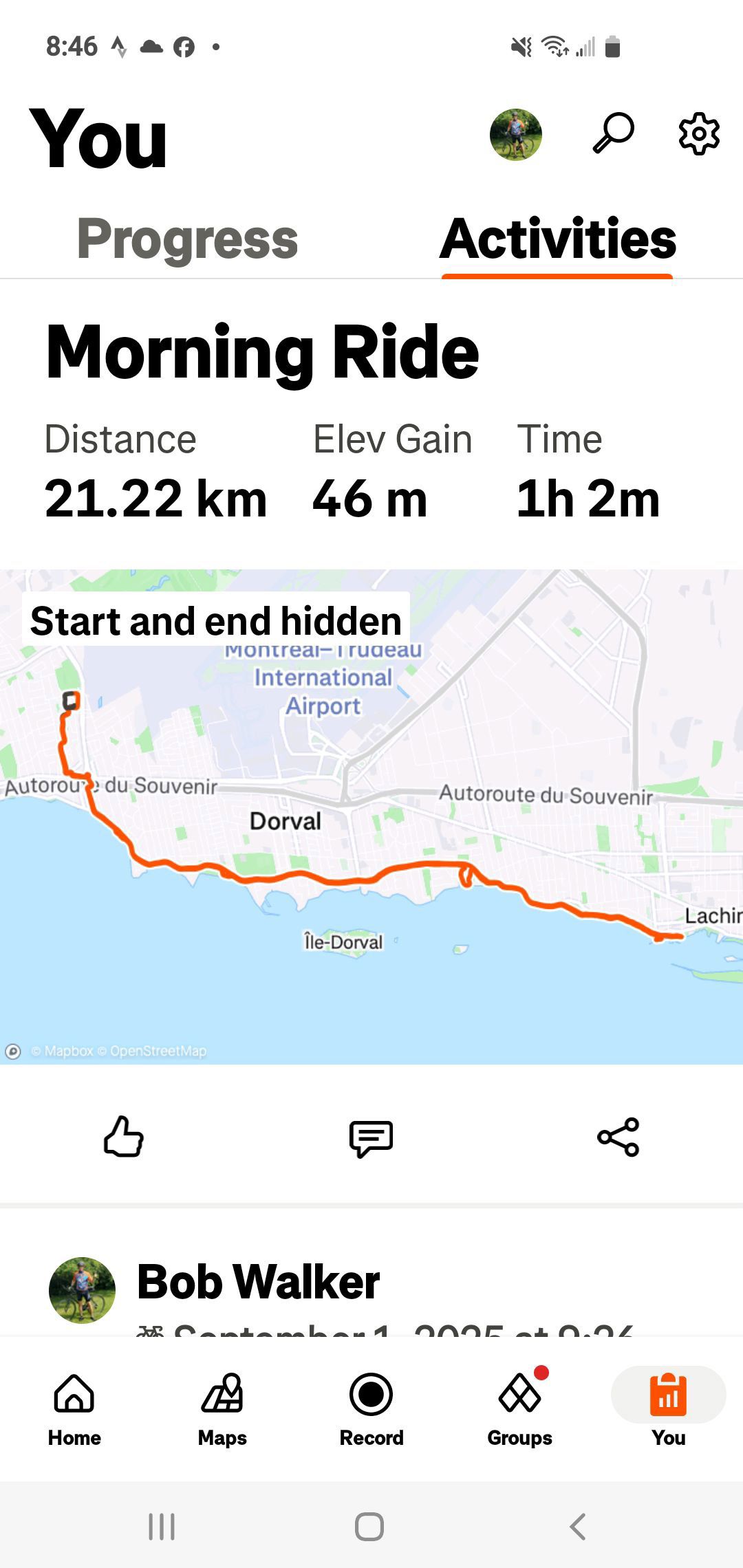Comment on the Morning Ride
743x1568 pixels.
pos(371,1138)
